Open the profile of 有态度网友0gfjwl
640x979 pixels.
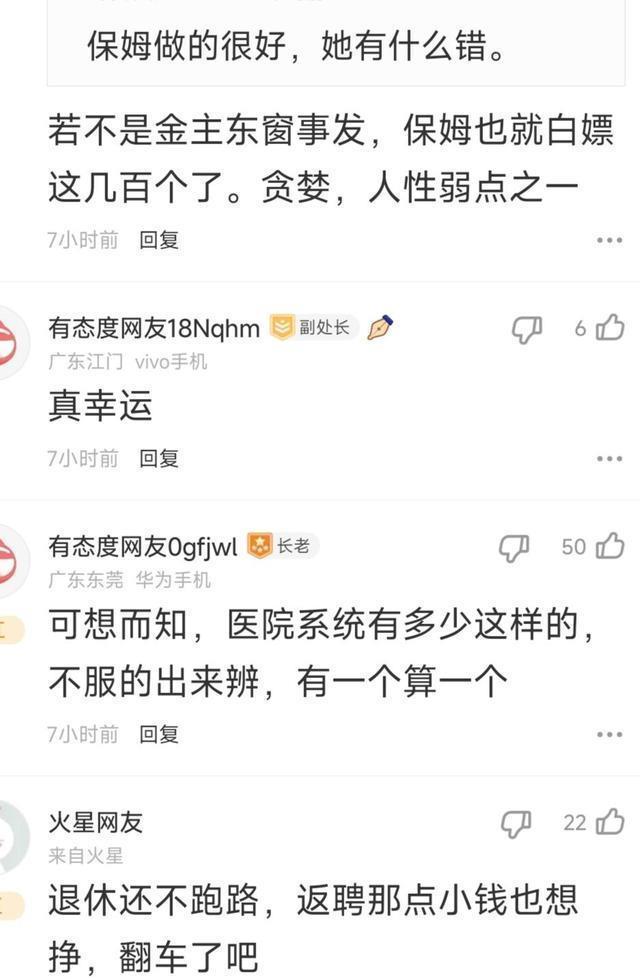(143, 546)
